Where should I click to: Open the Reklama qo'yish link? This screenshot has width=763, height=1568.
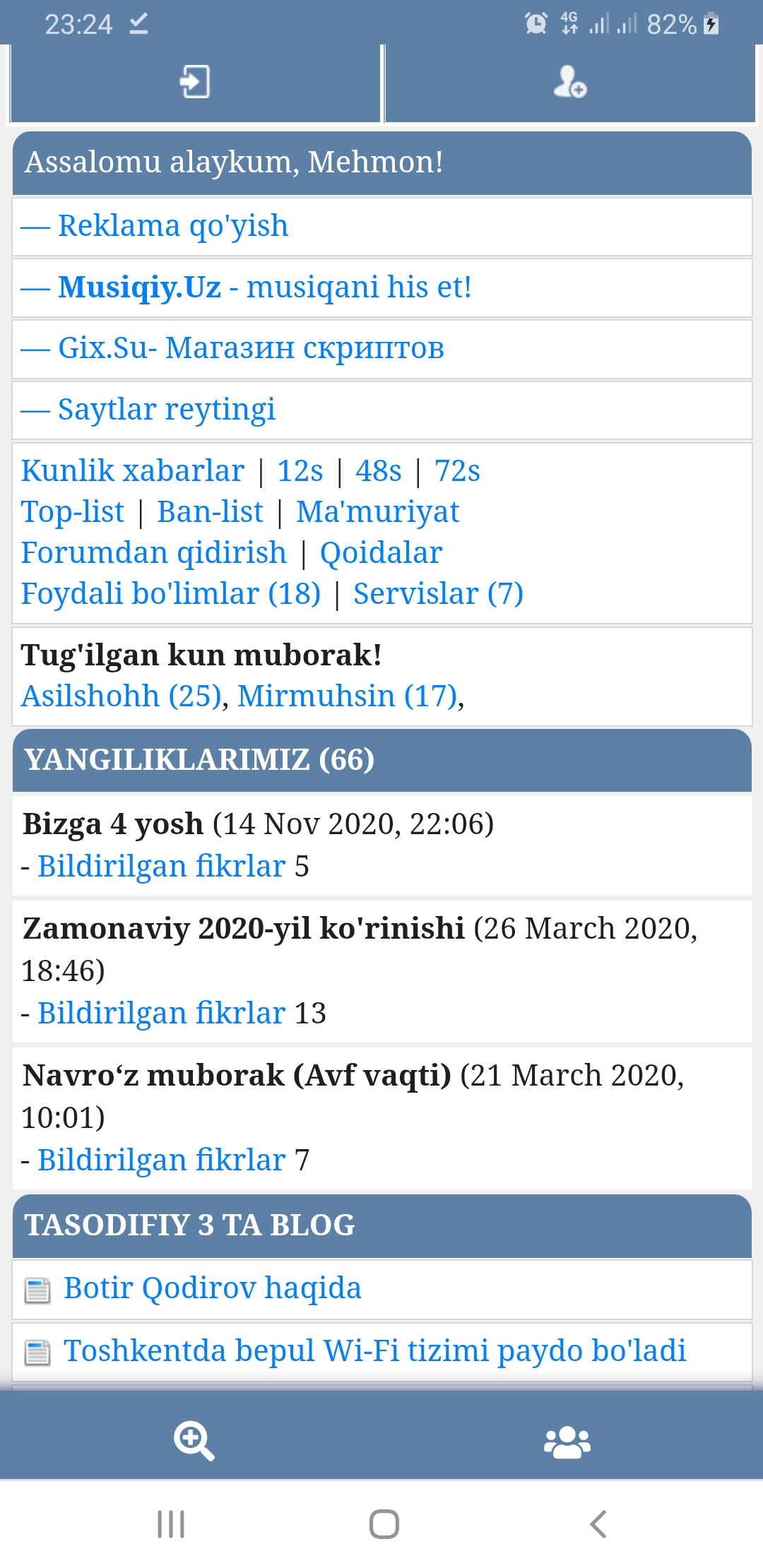coord(173,226)
